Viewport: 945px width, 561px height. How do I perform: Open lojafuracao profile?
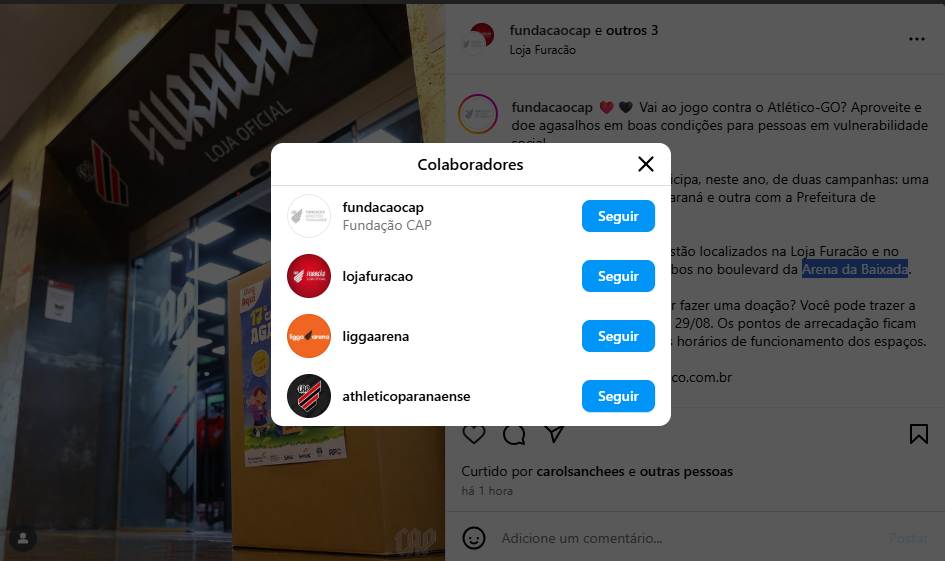(x=377, y=276)
